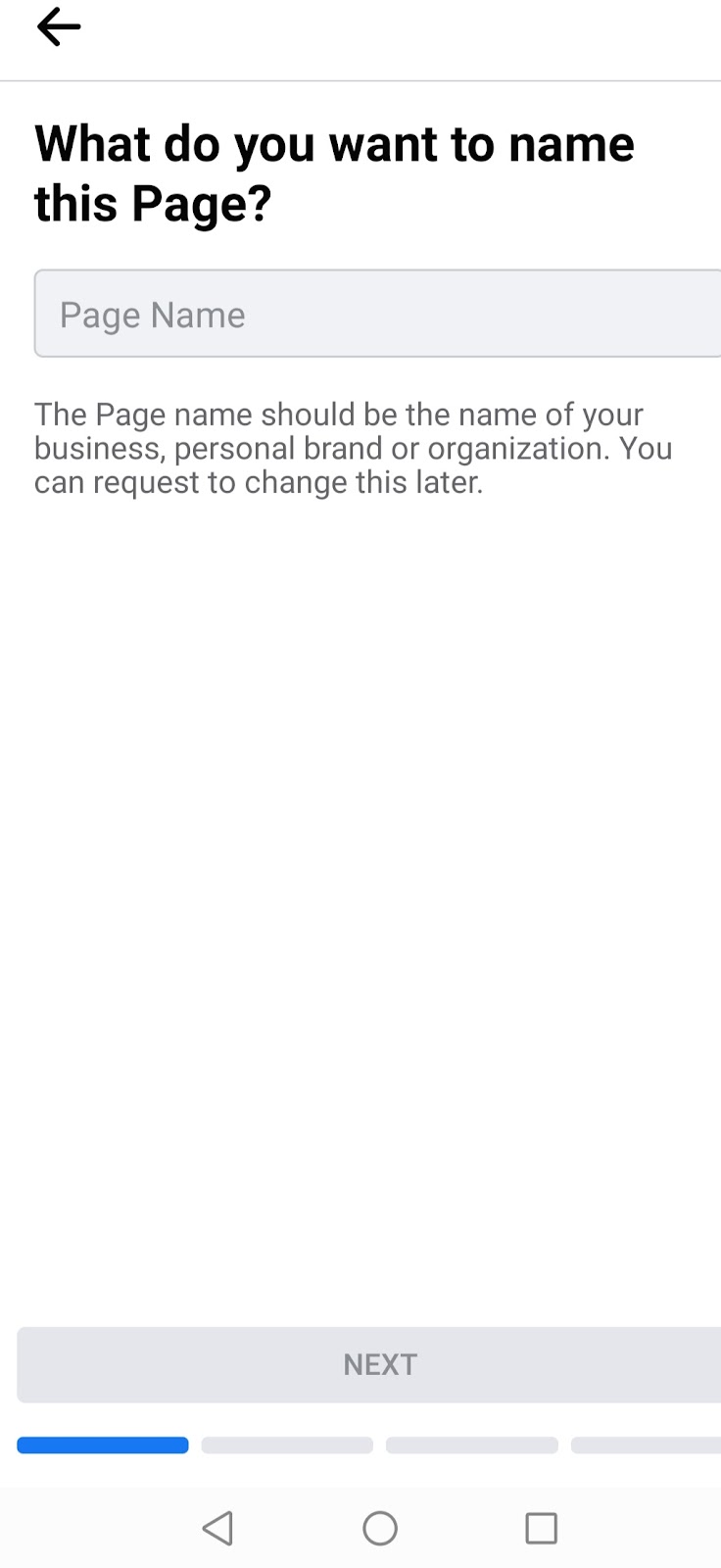Tap the system back navigation button
Viewport: 721px width, 1568px height.
[x=217, y=1528]
